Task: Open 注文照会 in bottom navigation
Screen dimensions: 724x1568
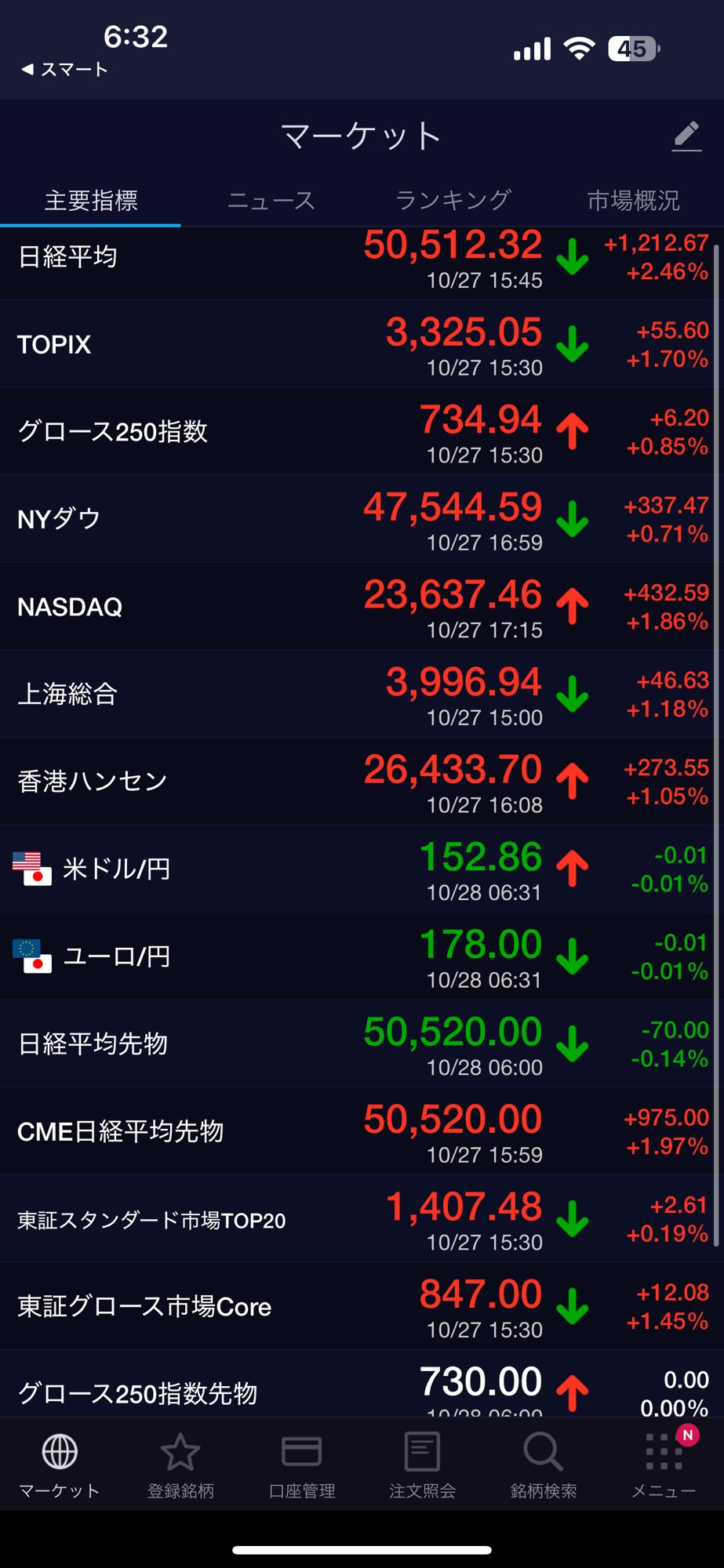Action: pos(422,1465)
